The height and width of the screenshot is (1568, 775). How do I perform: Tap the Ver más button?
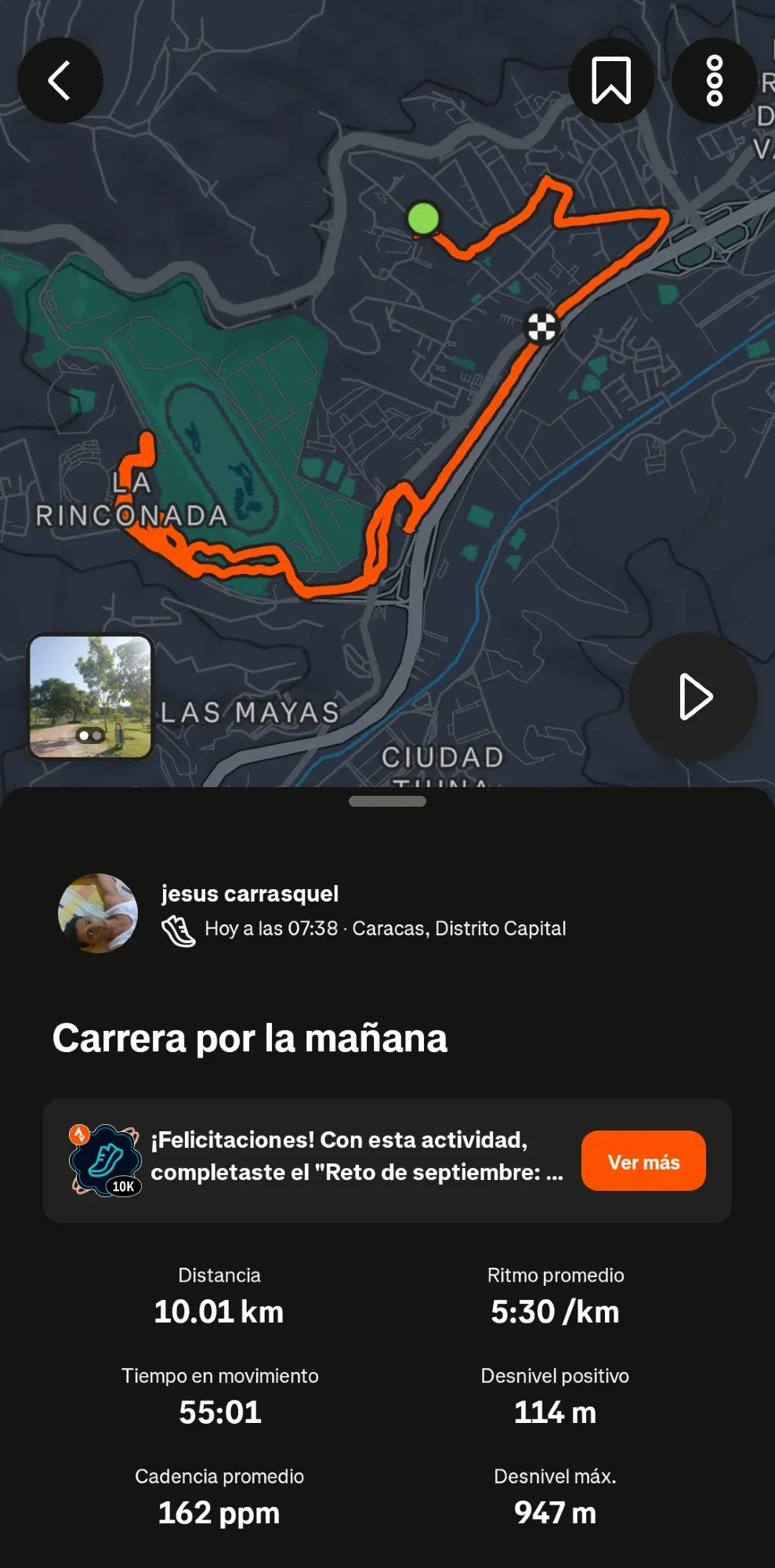pyautogui.click(x=643, y=1161)
